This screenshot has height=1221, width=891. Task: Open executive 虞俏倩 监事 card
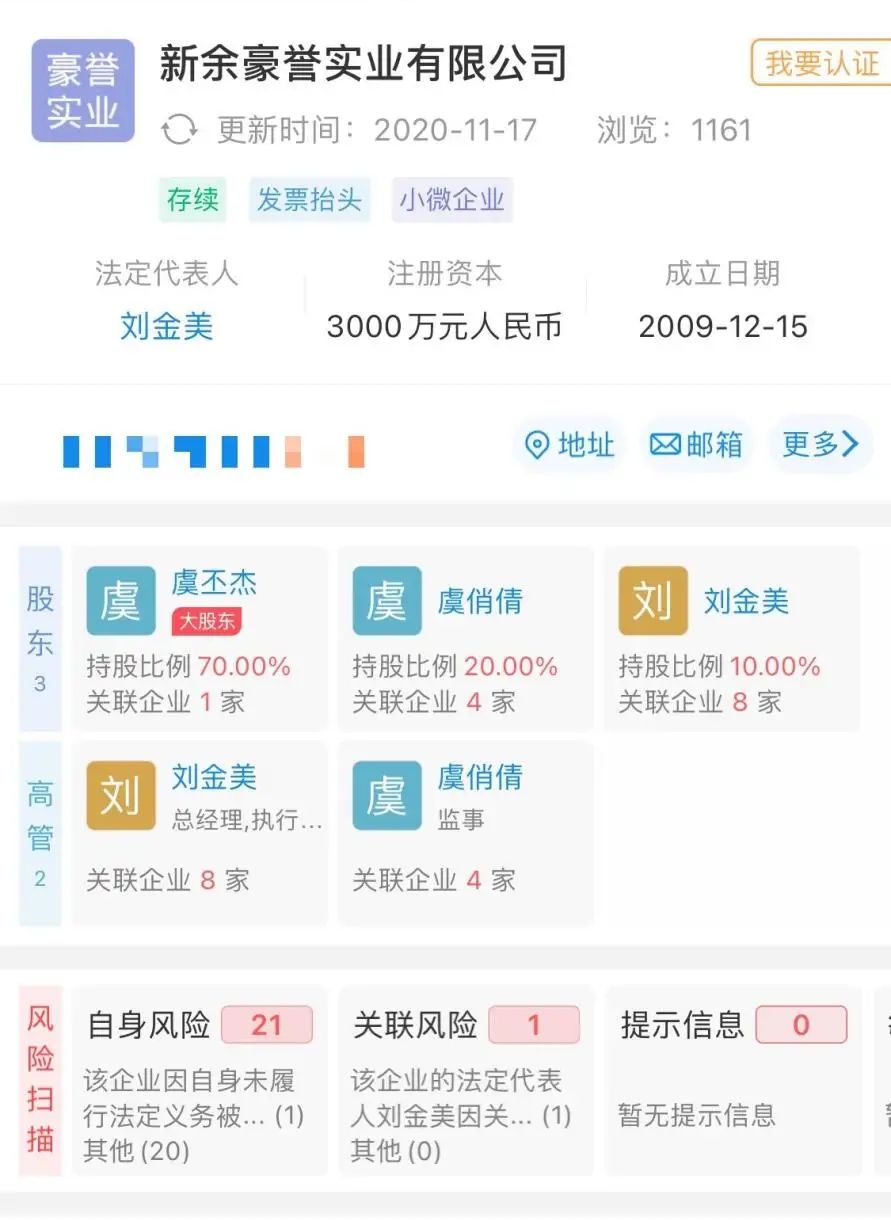pos(465,832)
